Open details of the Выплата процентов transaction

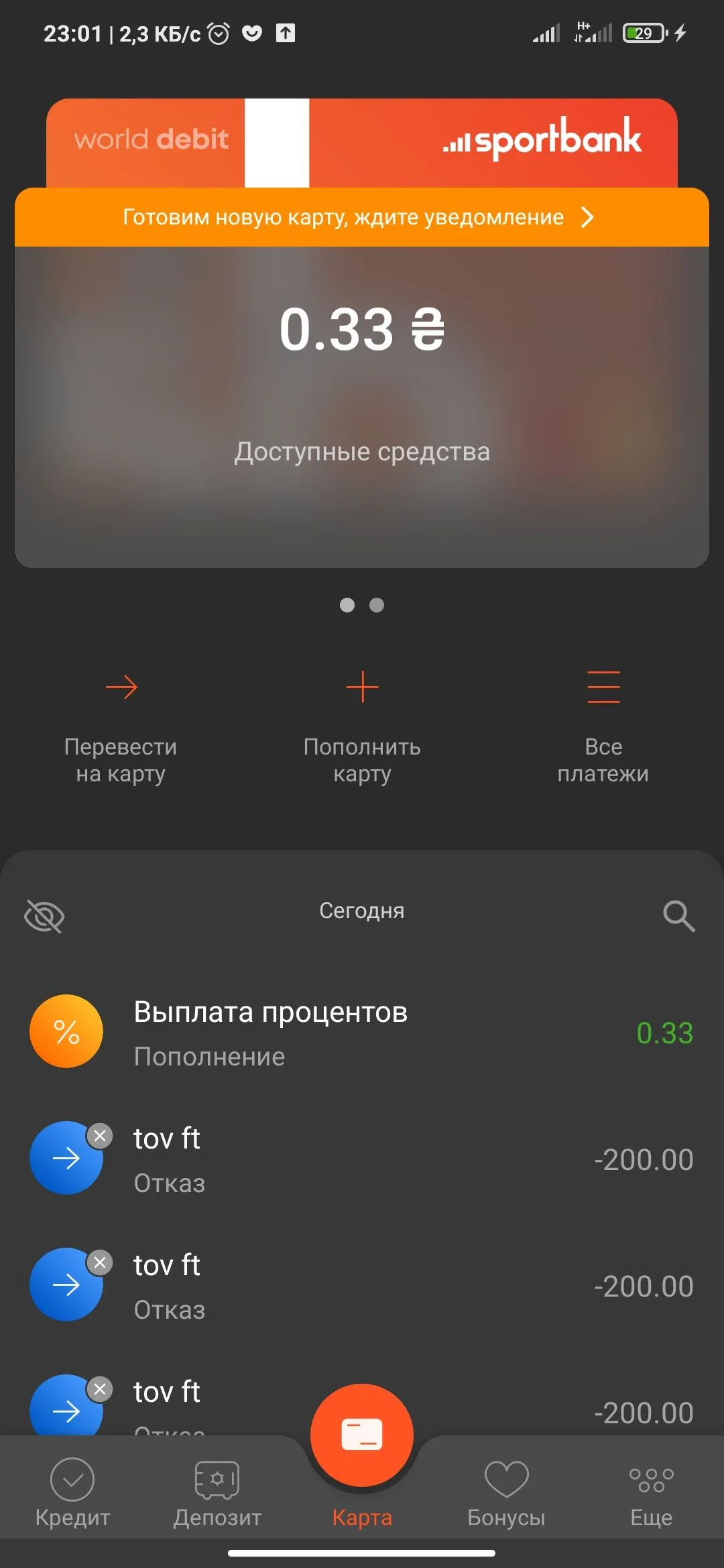(x=362, y=1032)
